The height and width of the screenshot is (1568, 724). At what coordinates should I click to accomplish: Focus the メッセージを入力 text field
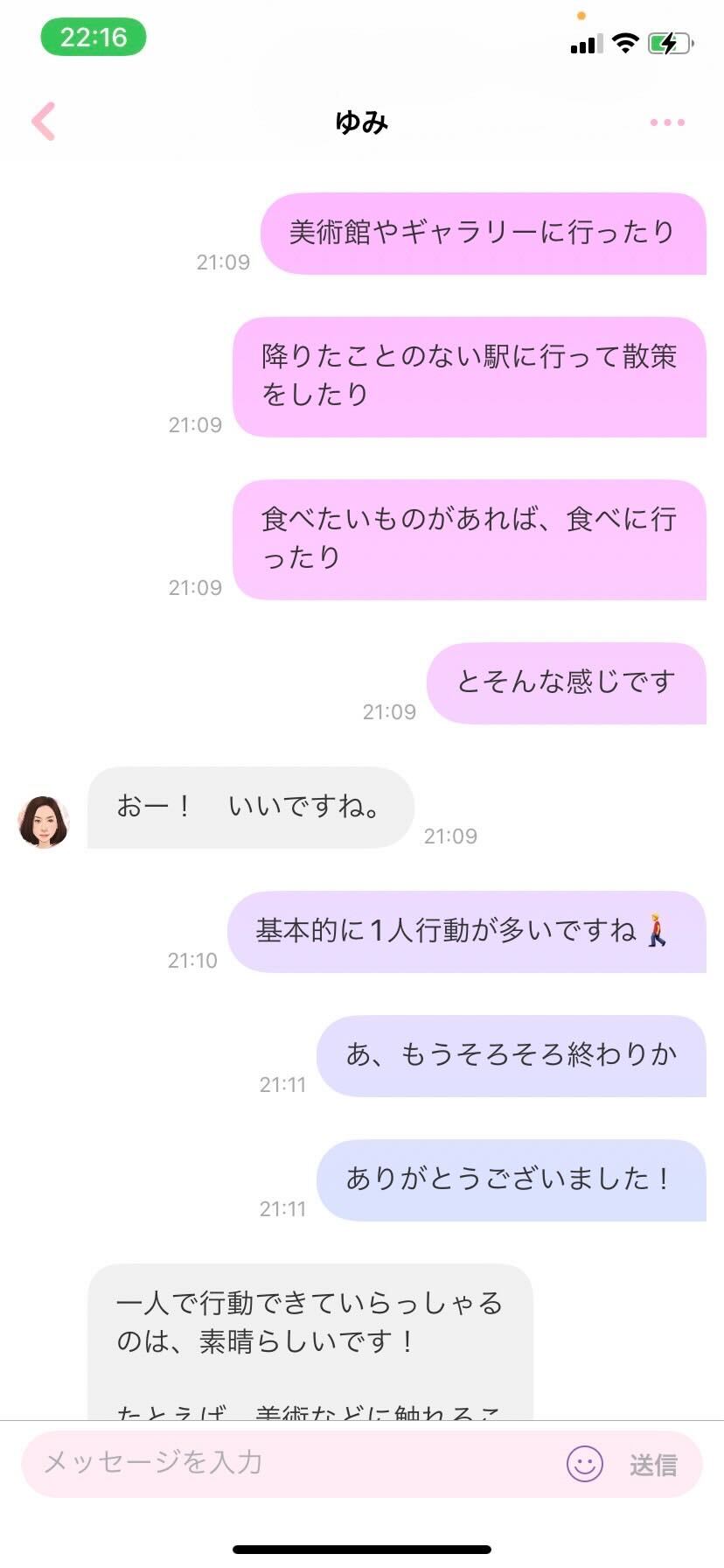289,1462
